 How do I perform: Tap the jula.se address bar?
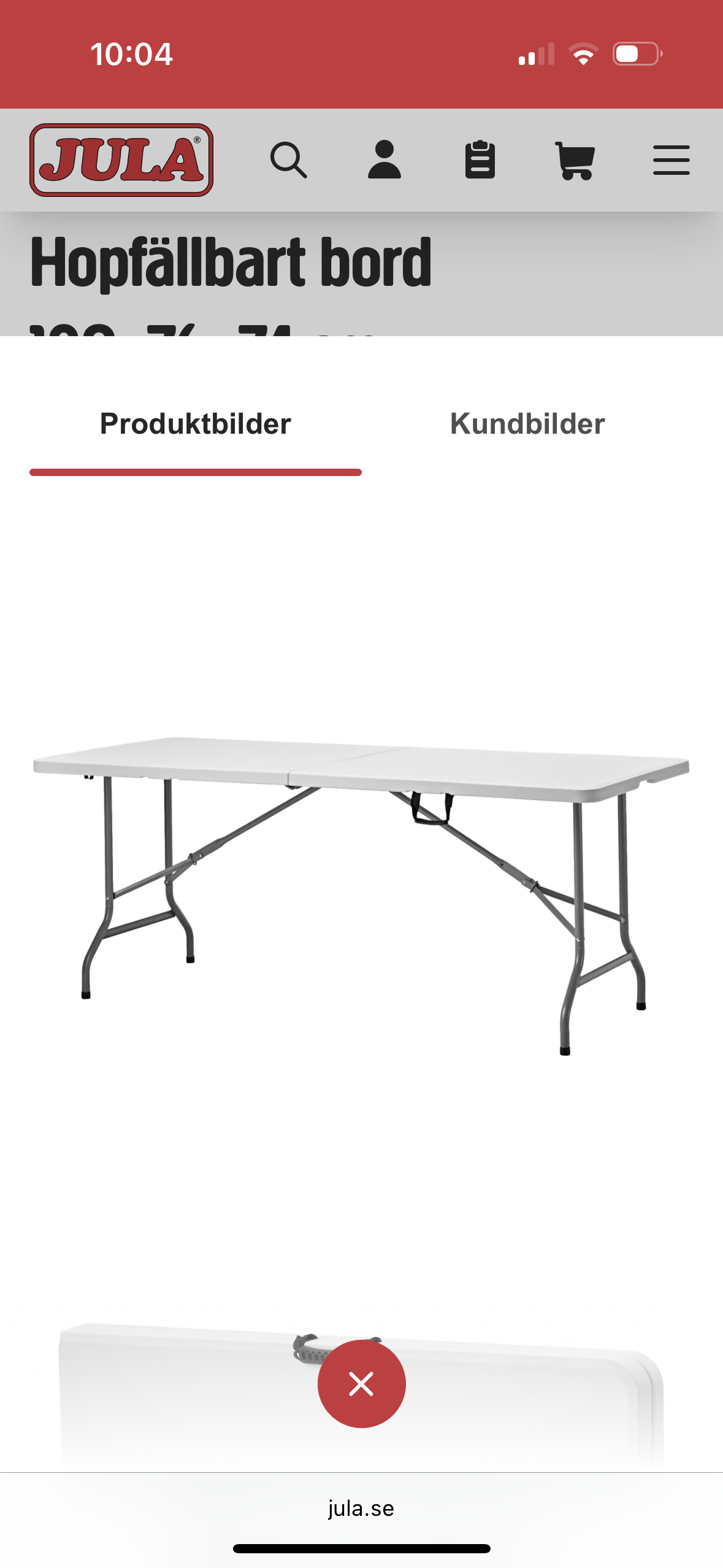point(361,1508)
